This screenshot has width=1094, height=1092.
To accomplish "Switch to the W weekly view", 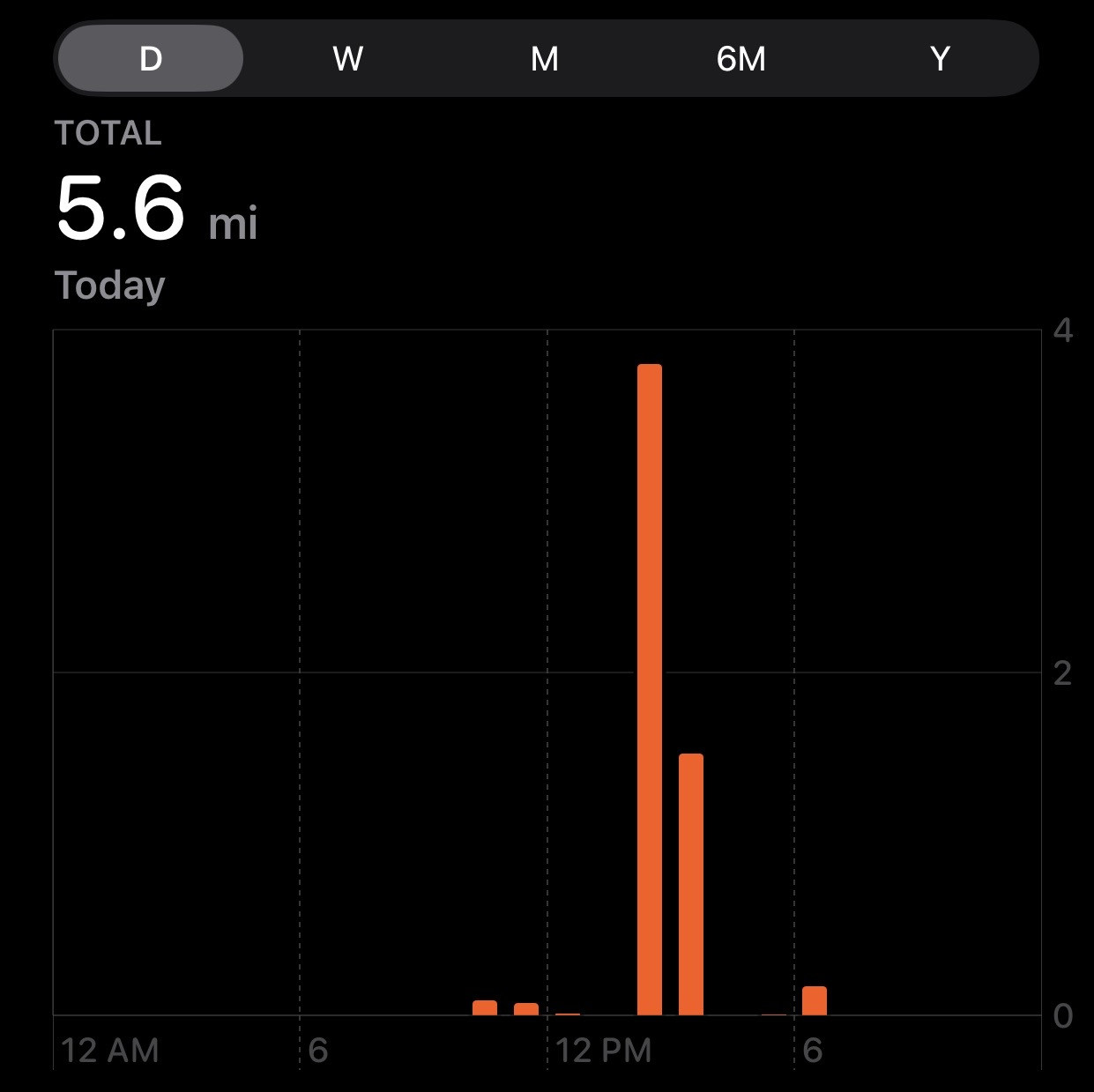I will coord(348,58).
